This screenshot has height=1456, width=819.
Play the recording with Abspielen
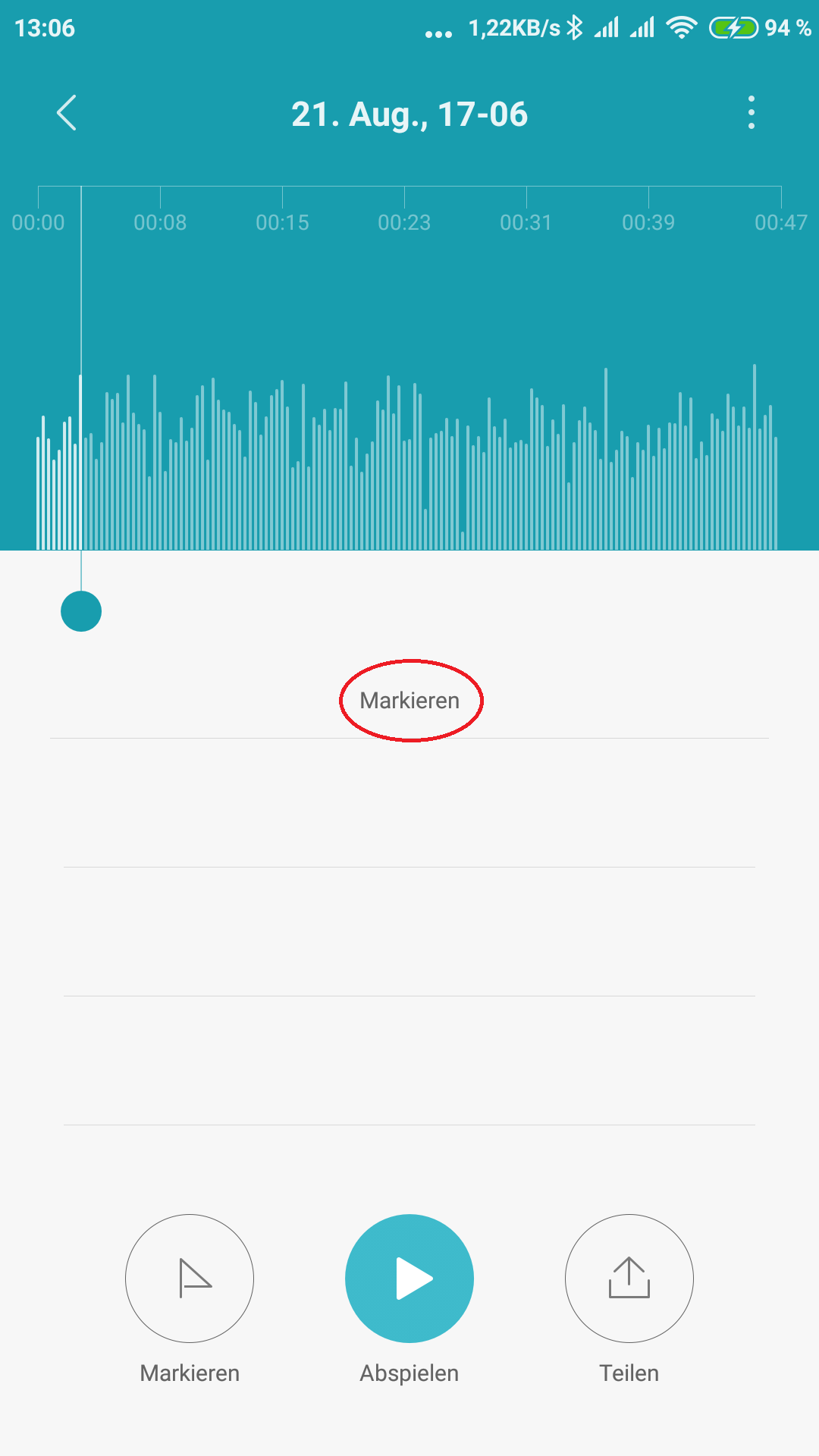[409, 1279]
